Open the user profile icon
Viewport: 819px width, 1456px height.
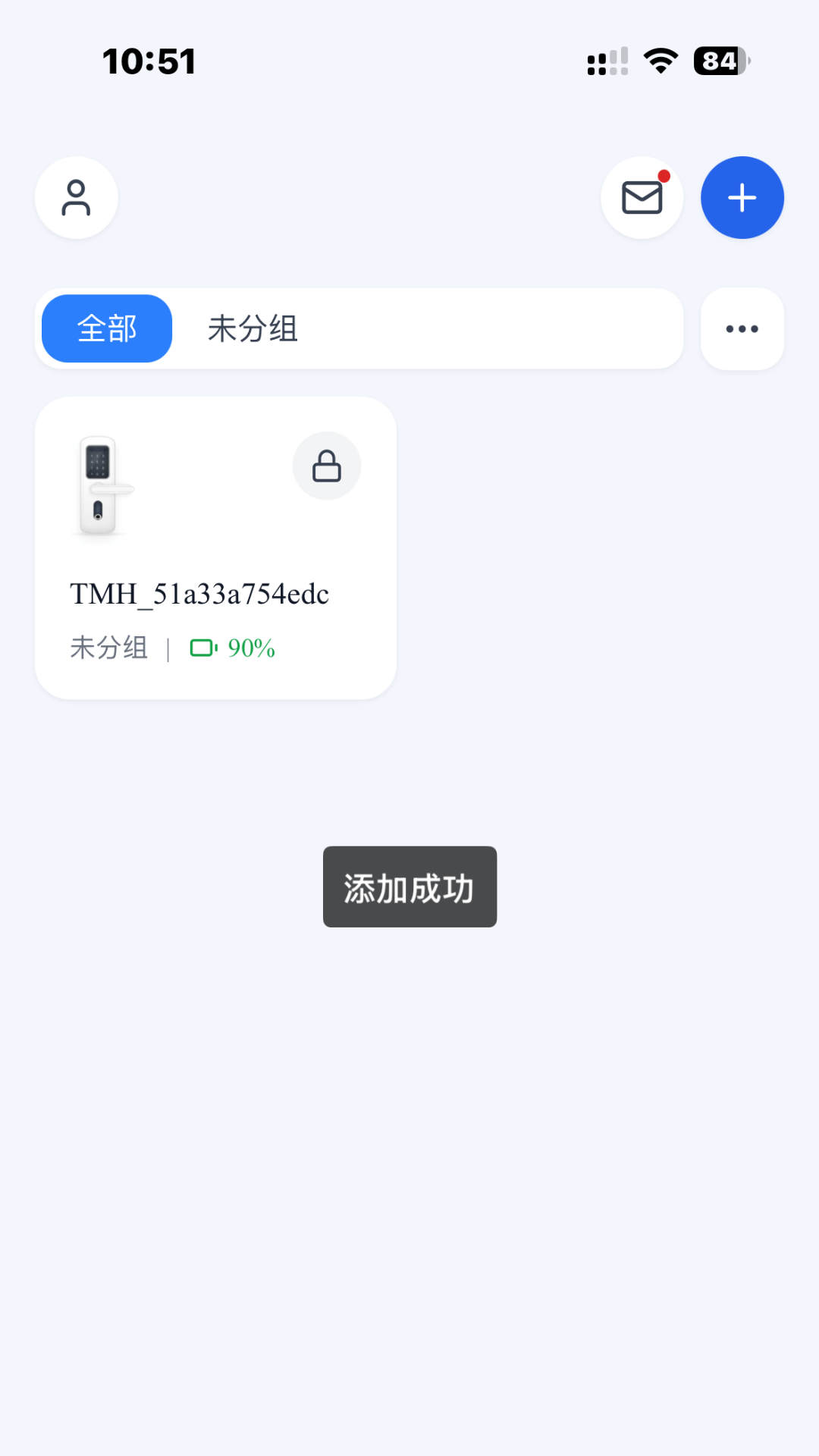[x=76, y=197]
